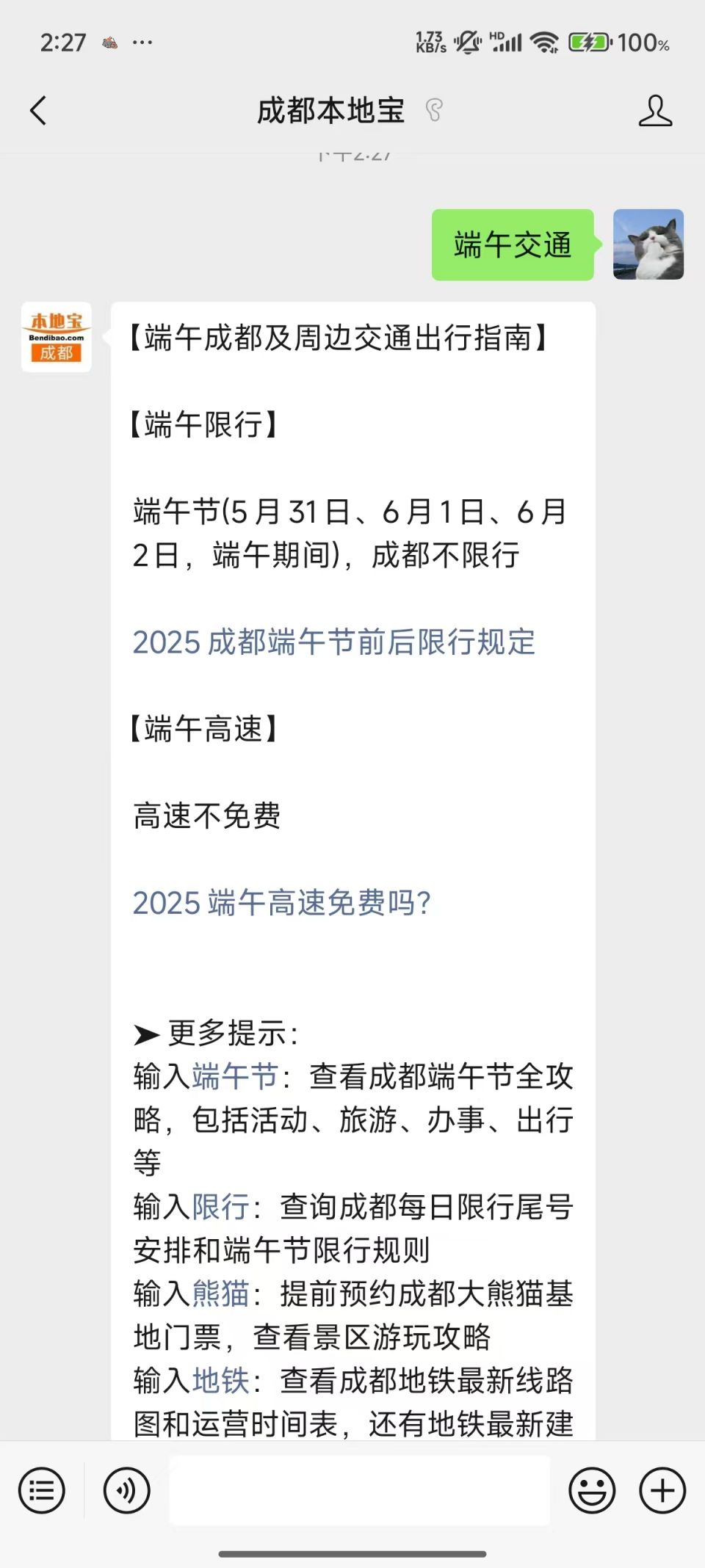
Task: Tap the 端午节 keyword link
Action: (235, 1077)
